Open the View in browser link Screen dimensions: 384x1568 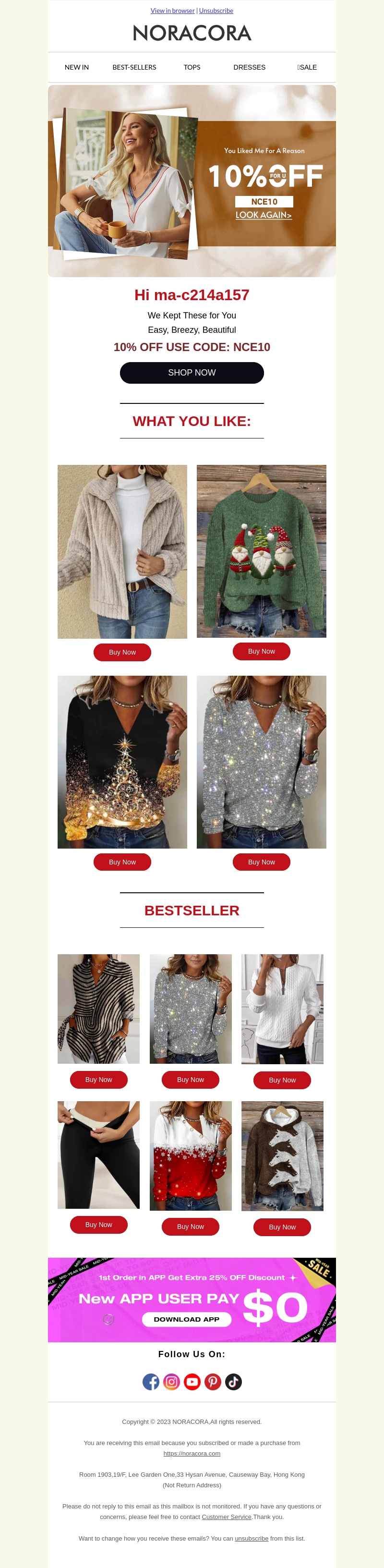pyautogui.click(x=172, y=11)
